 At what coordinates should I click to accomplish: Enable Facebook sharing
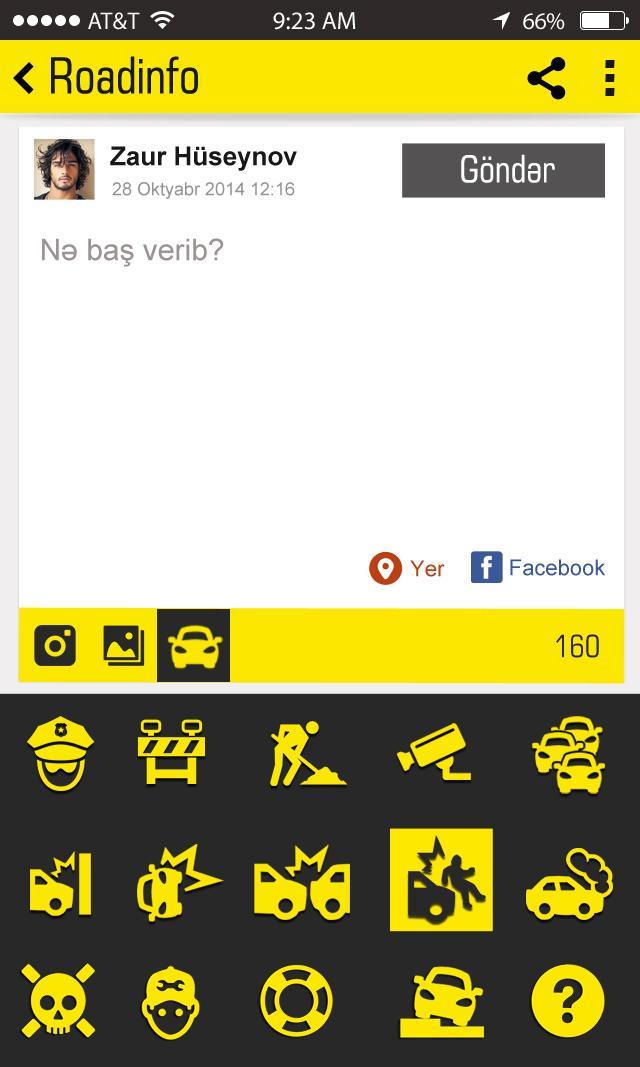tap(538, 568)
